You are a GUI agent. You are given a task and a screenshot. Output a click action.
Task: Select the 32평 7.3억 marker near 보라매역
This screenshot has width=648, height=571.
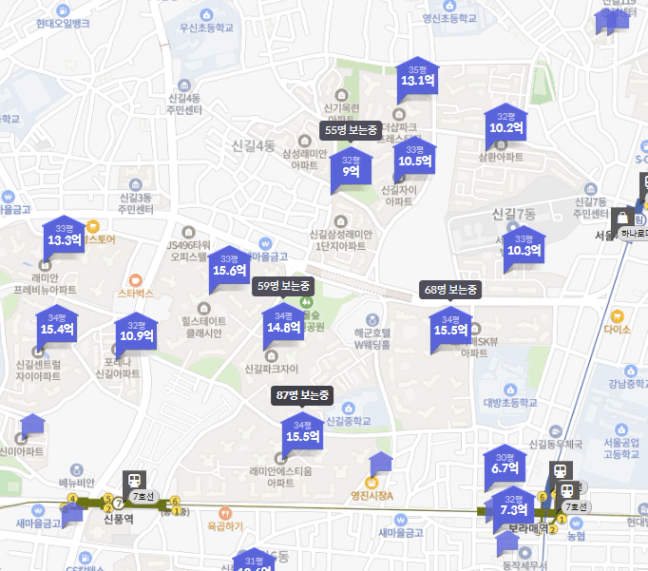click(513, 507)
